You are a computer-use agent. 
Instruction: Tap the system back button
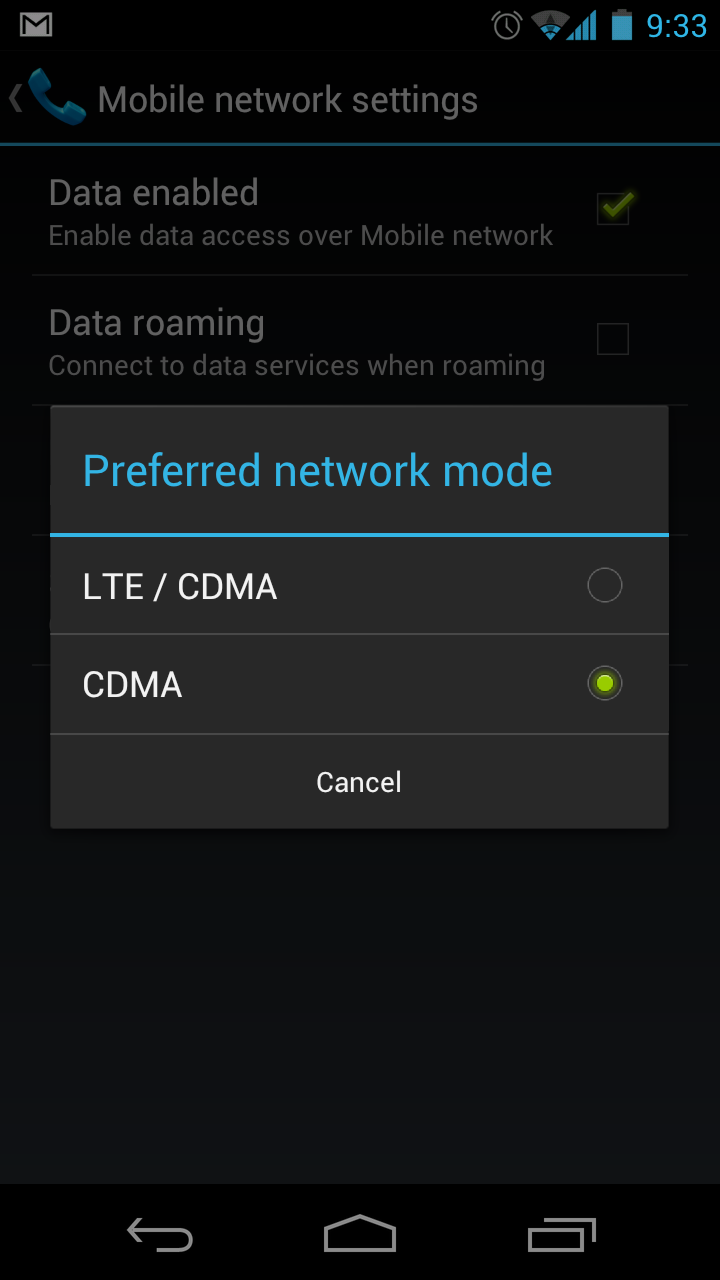click(x=160, y=1234)
